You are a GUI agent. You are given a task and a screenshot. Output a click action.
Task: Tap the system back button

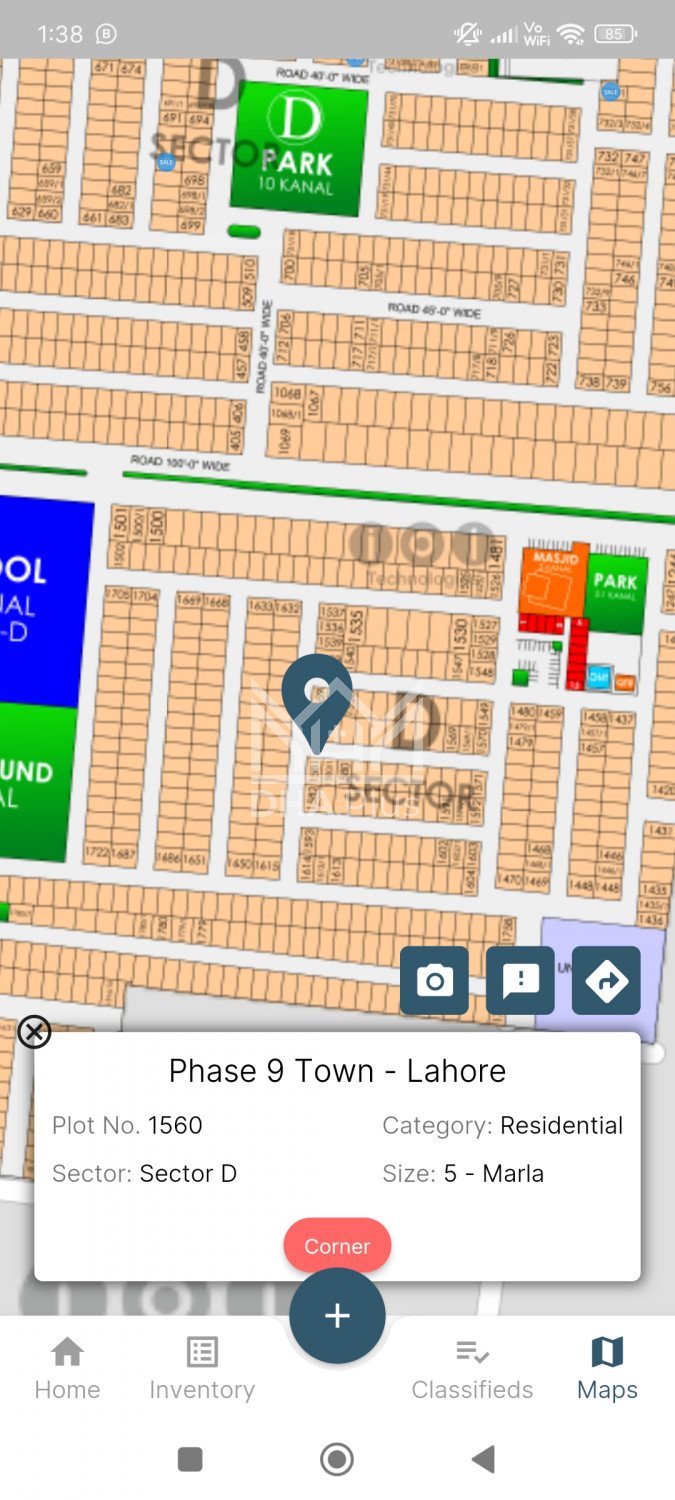[x=484, y=1460]
